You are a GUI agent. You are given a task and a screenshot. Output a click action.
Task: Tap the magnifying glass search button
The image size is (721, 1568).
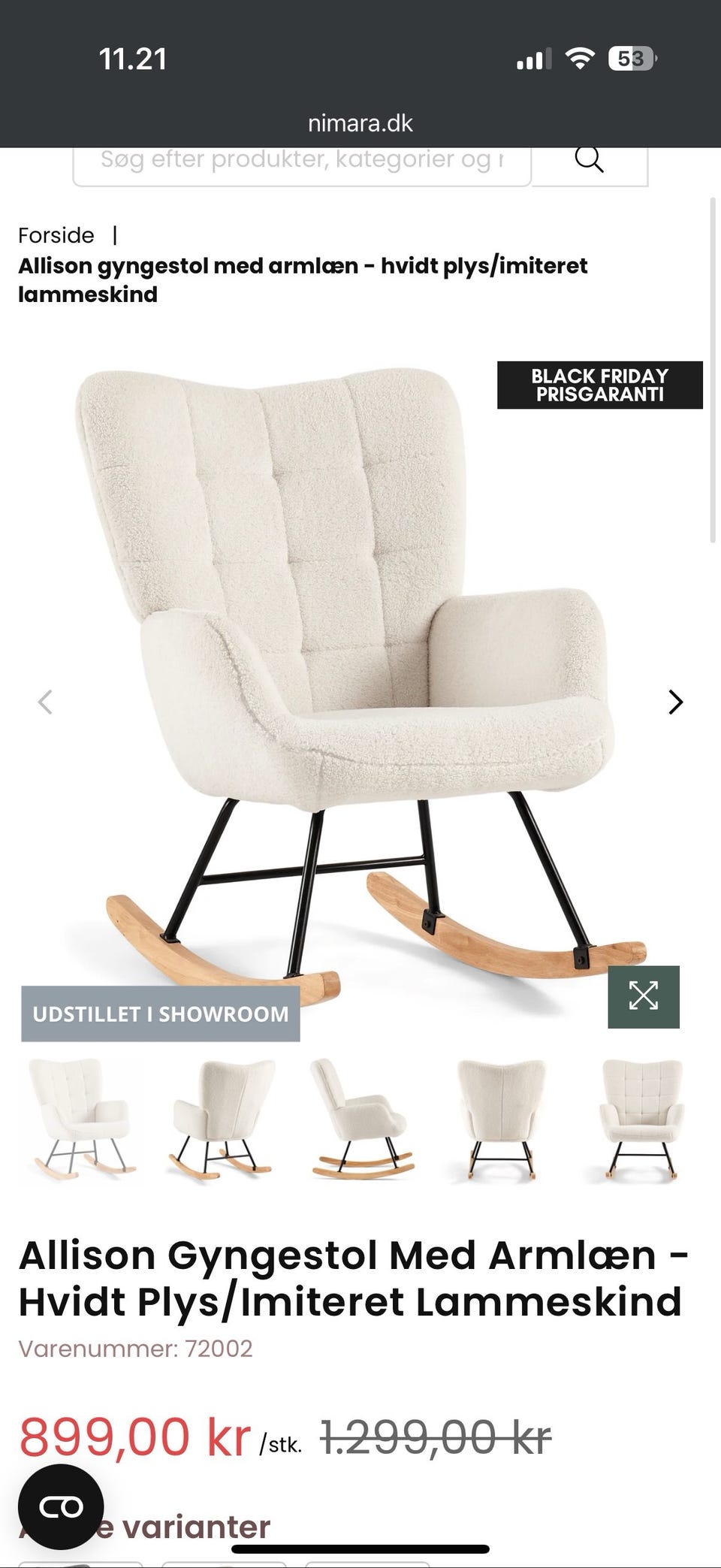(x=590, y=160)
